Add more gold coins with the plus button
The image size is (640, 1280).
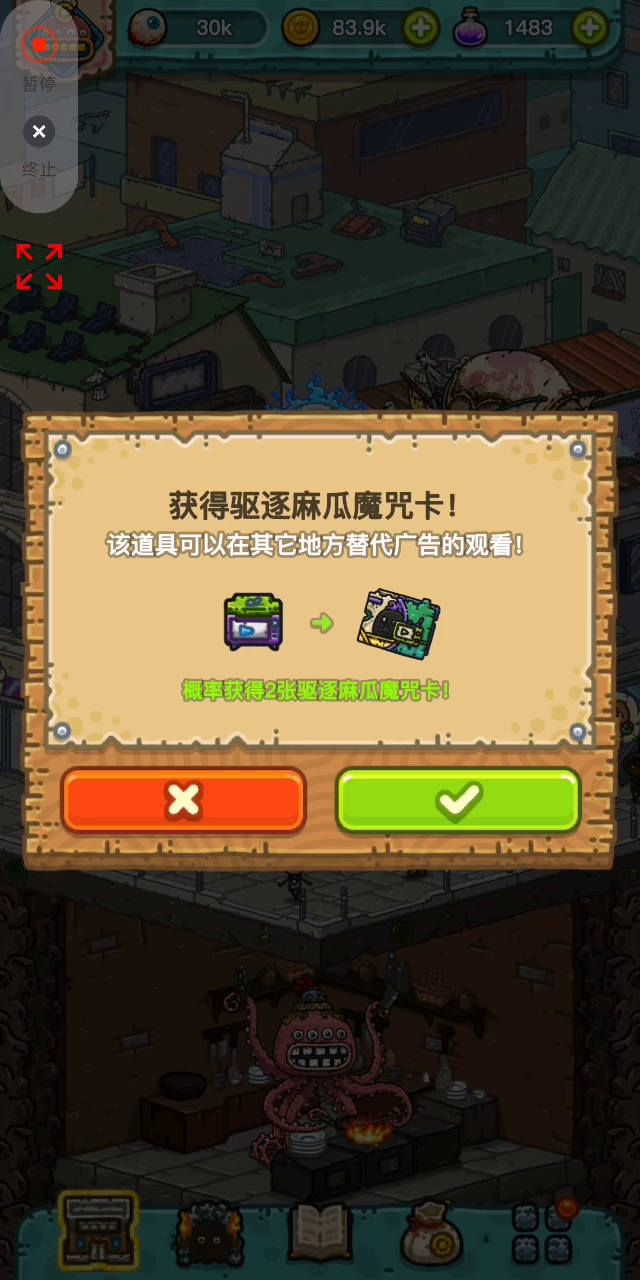[421, 28]
